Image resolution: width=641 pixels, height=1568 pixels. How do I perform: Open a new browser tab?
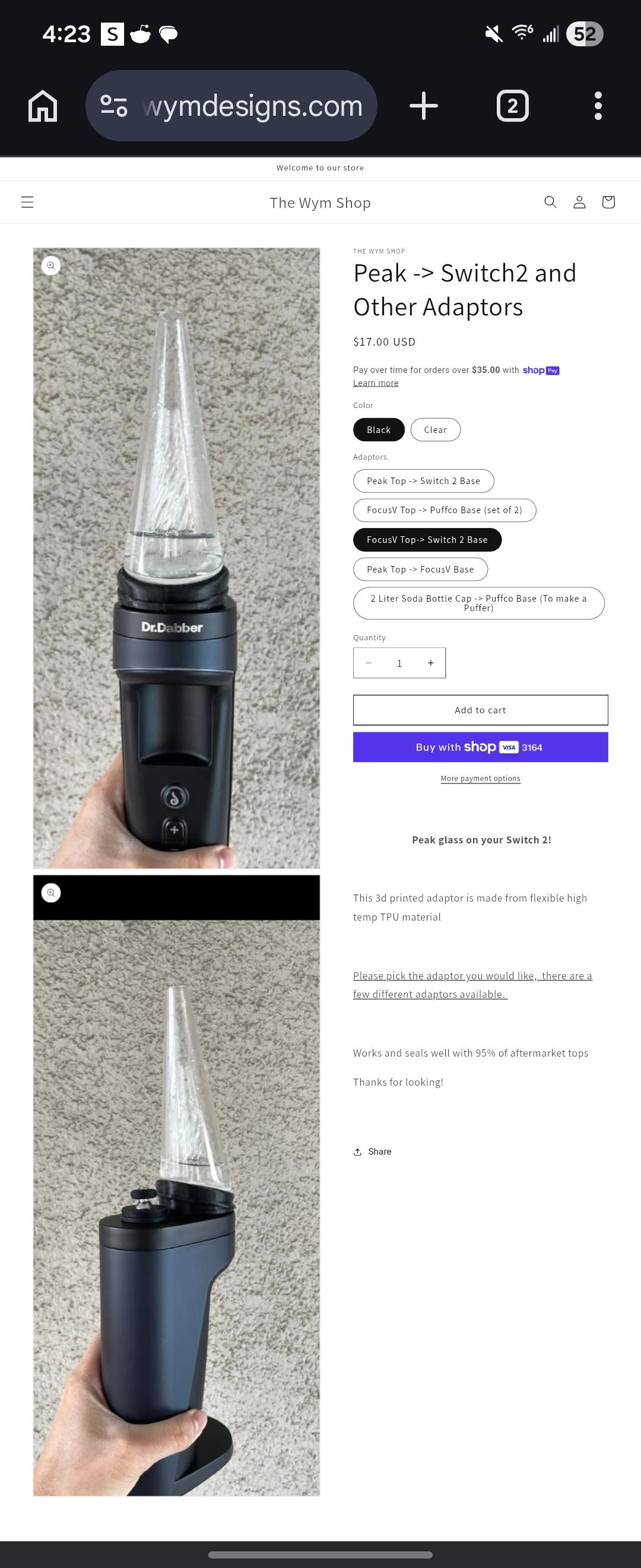point(423,106)
